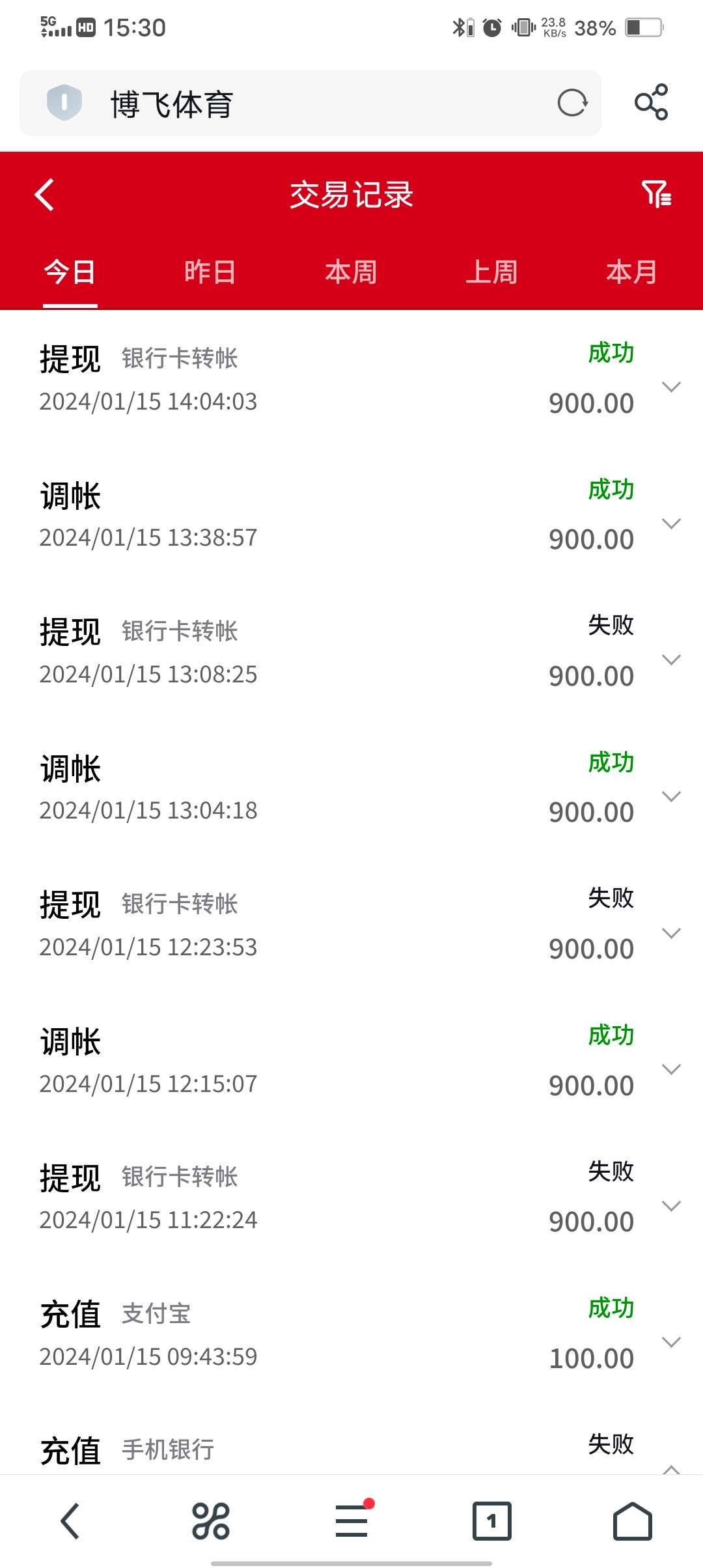Select the 今日 tab
Image resolution: width=703 pixels, height=1568 pixels.
(70, 272)
